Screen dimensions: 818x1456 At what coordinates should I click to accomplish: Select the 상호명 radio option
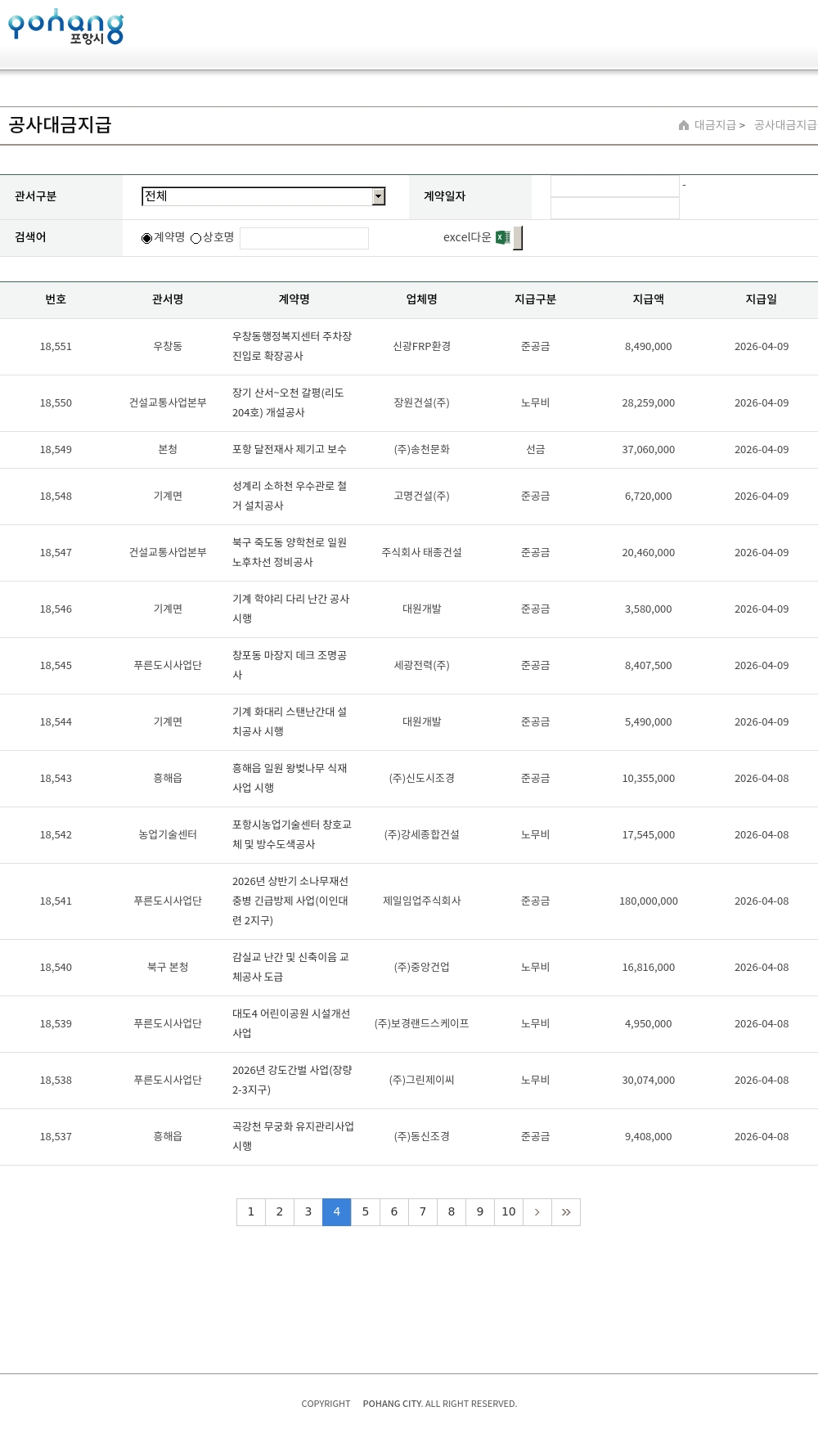coord(196,238)
